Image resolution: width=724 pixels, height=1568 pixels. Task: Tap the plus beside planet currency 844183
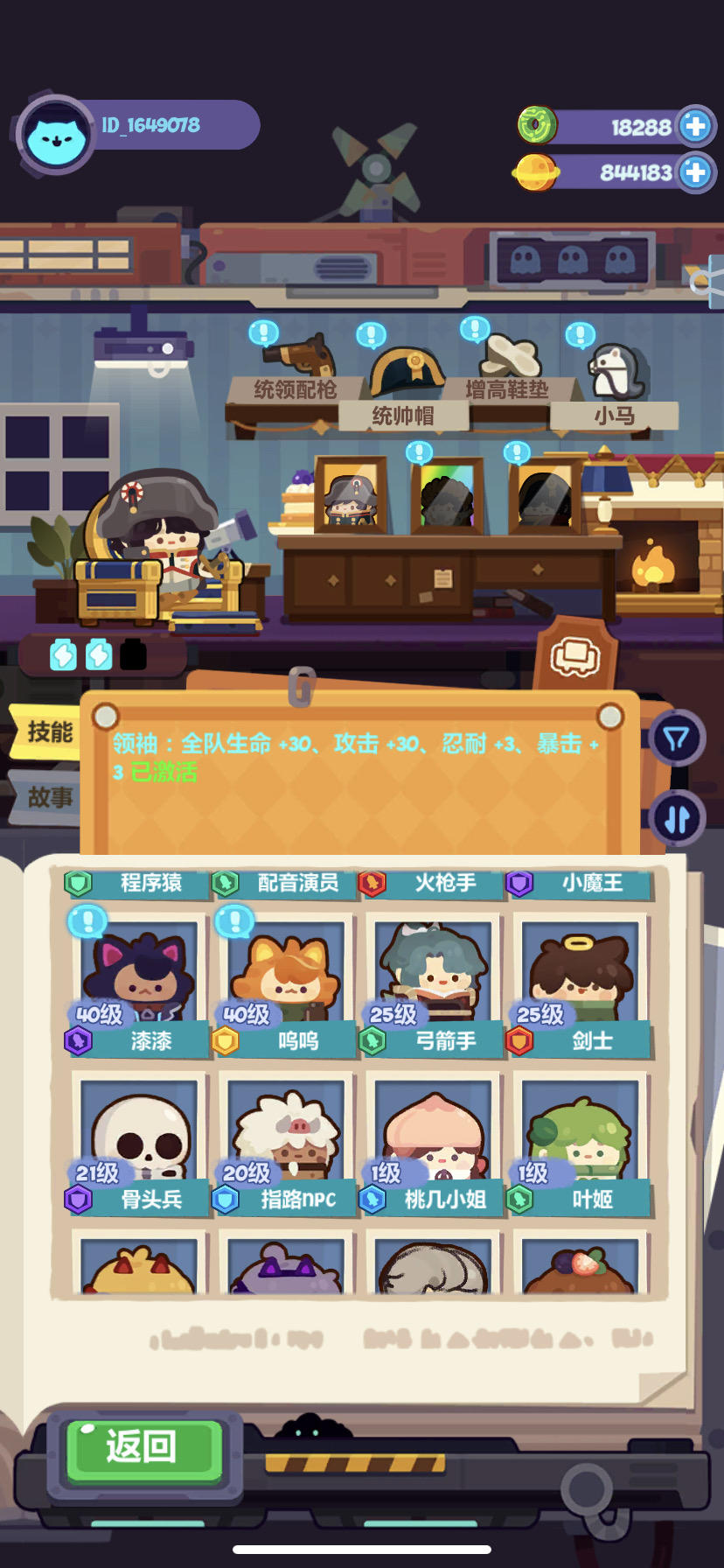coord(695,172)
